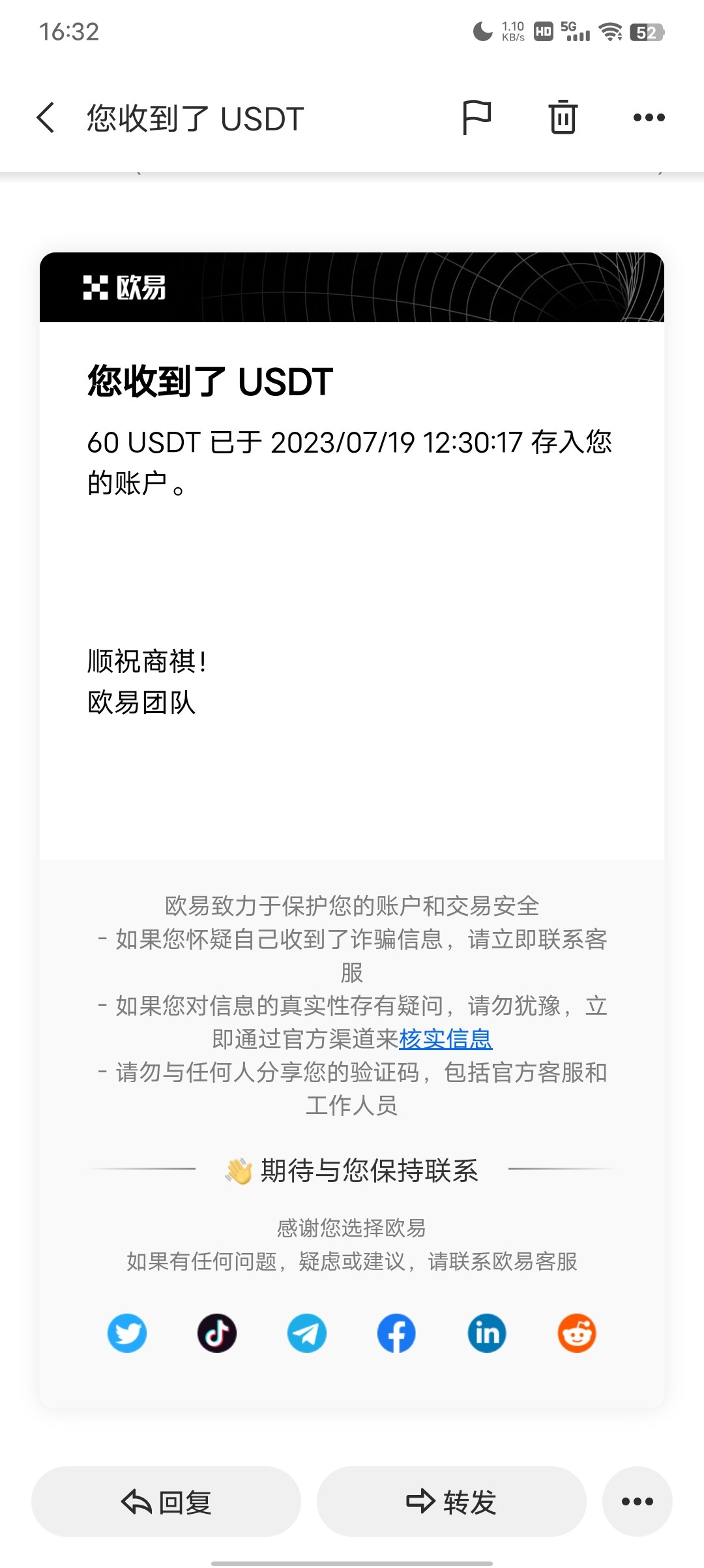Open the top bar overflow menu
Image resolution: width=704 pixels, height=1568 pixels.
pos(649,118)
